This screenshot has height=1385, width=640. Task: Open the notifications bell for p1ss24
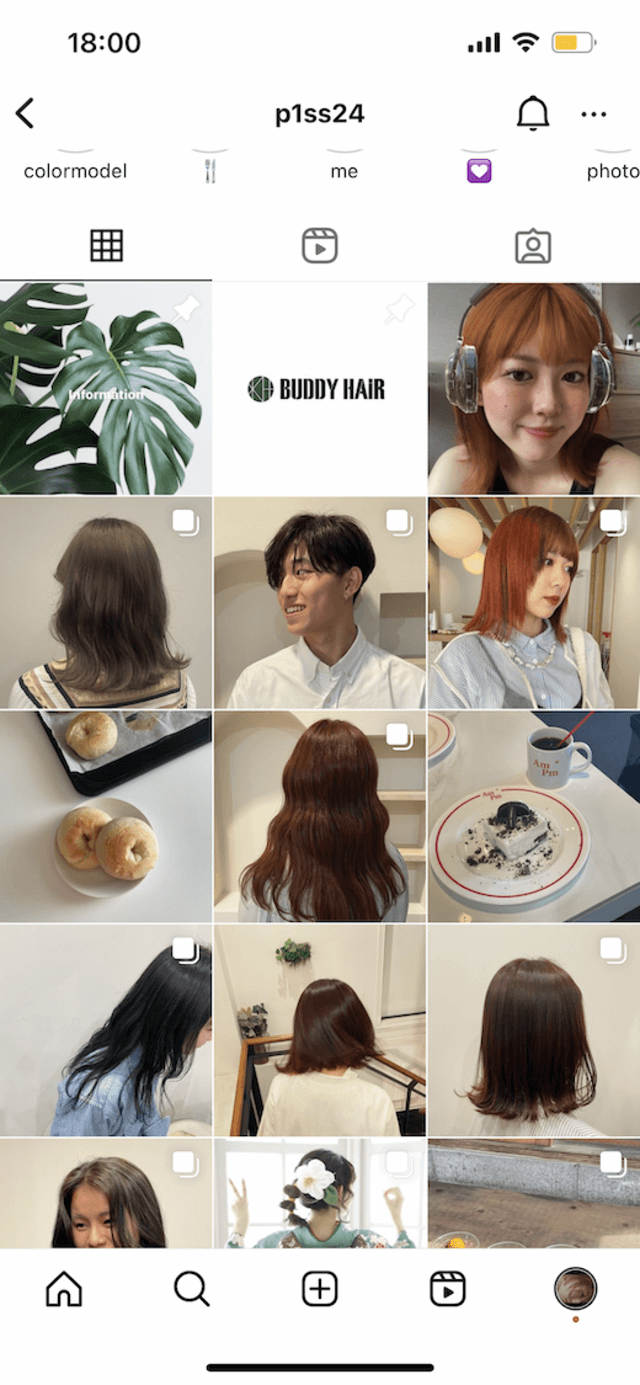[x=533, y=114]
